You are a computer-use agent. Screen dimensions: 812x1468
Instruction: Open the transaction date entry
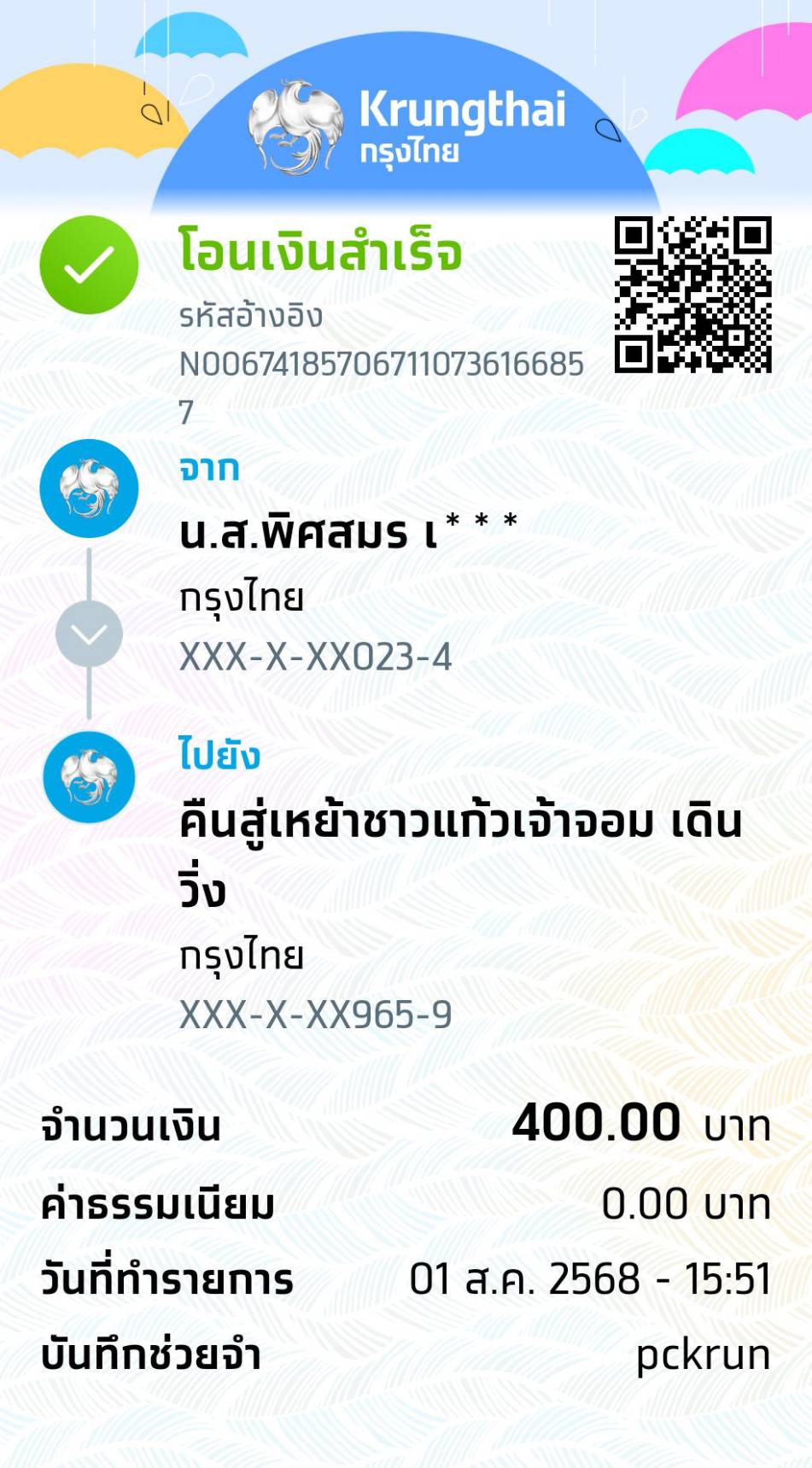coord(406,1278)
